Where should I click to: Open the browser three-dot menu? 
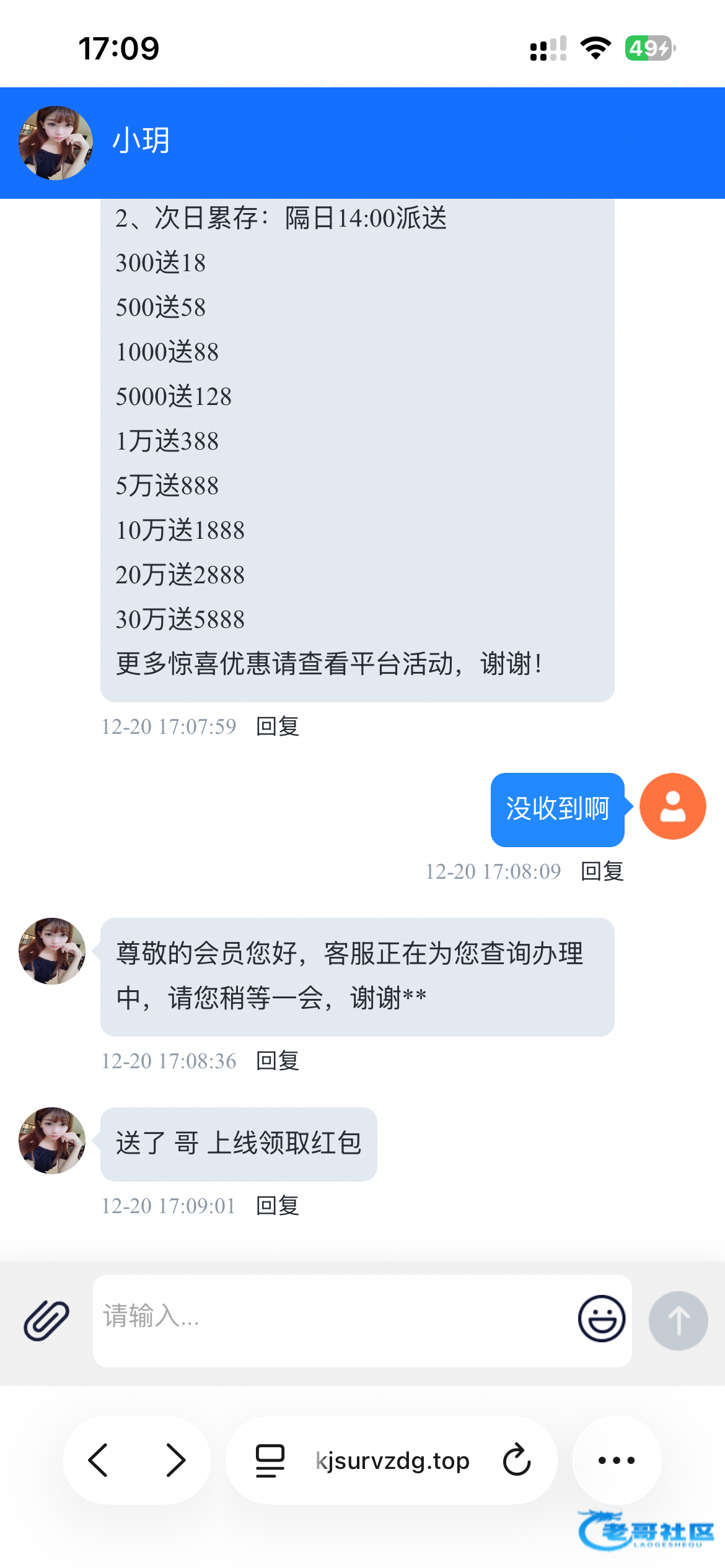[x=617, y=1460]
